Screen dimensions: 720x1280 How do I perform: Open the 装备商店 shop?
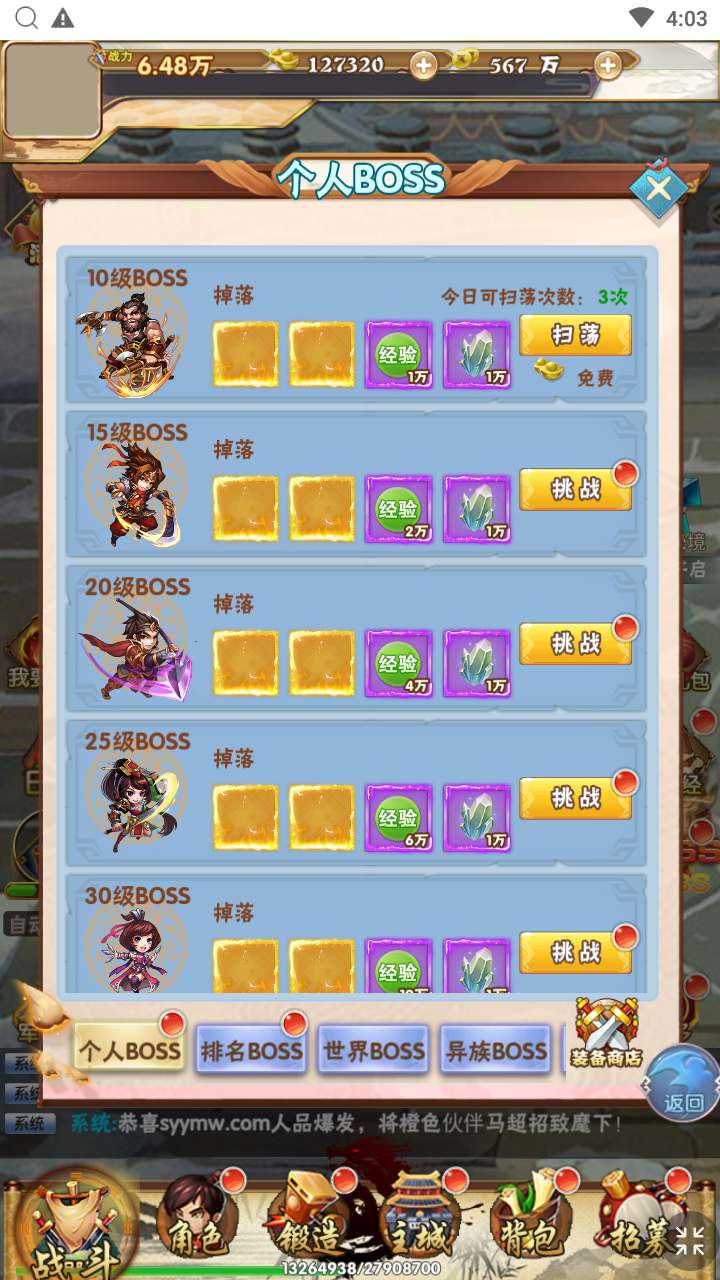pyautogui.click(x=606, y=1035)
